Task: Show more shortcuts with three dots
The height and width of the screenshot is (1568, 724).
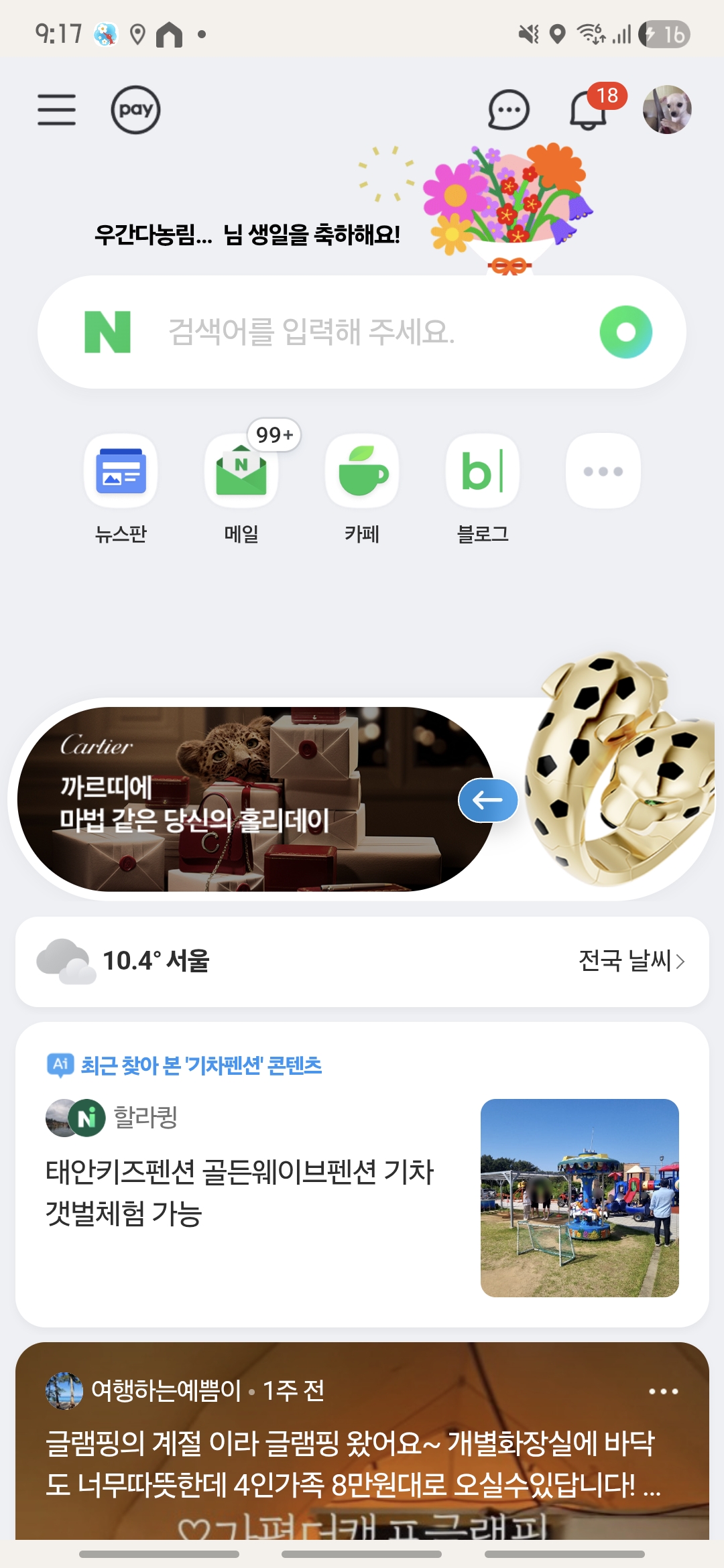Action: pyautogui.click(x=603, y=472)
